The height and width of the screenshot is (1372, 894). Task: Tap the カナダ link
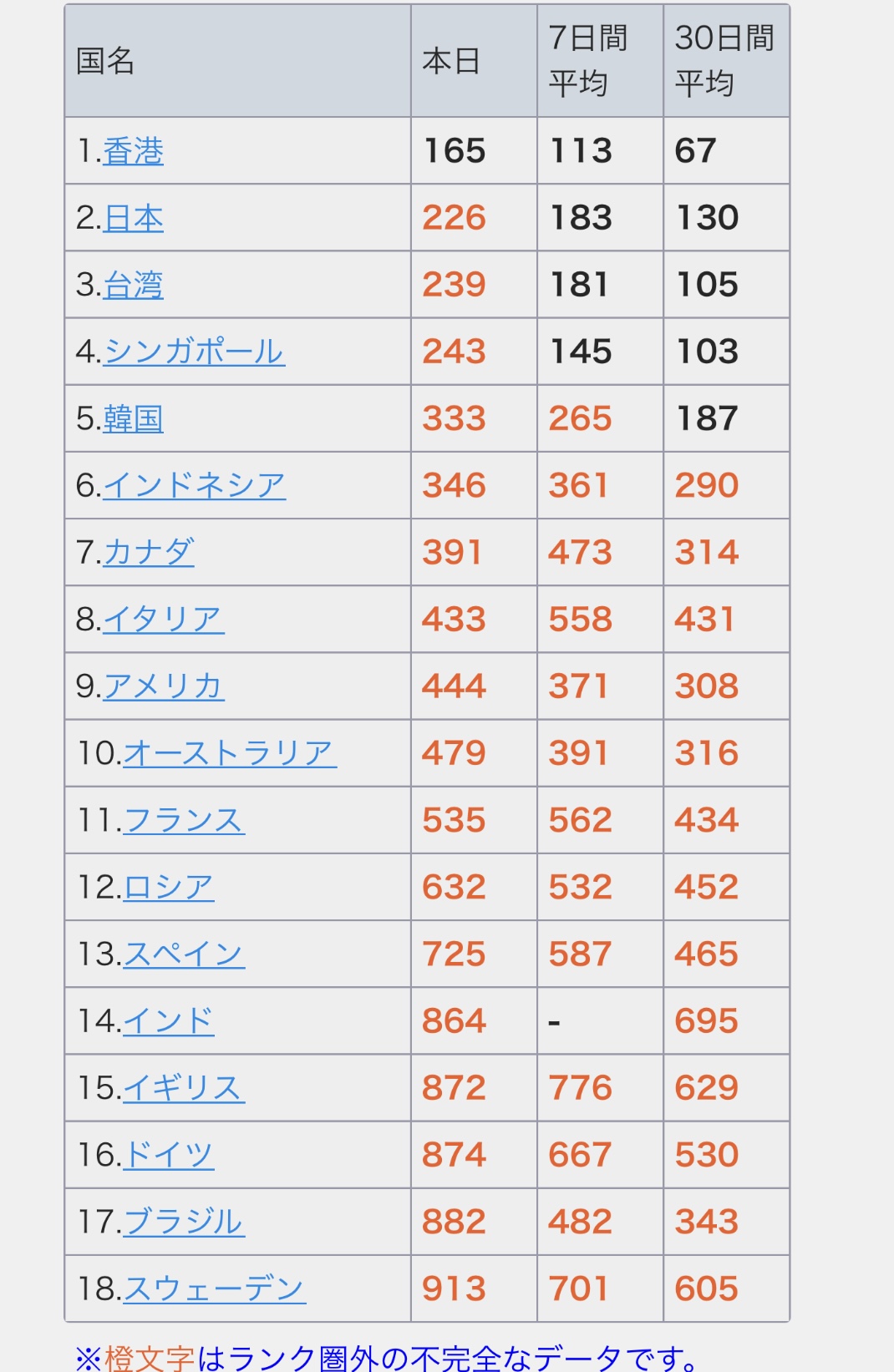point(149,552)
